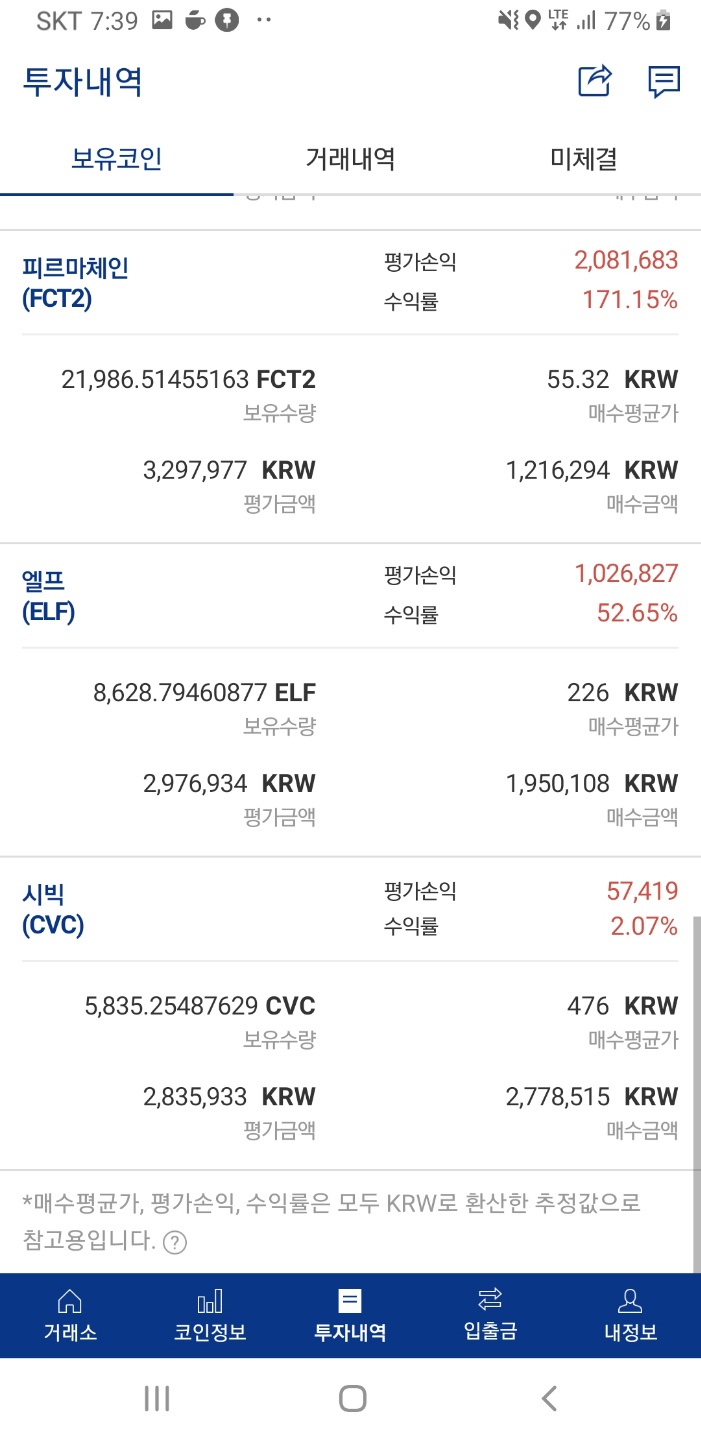Open the 입출금 tab

click(x=490, y=1315)
